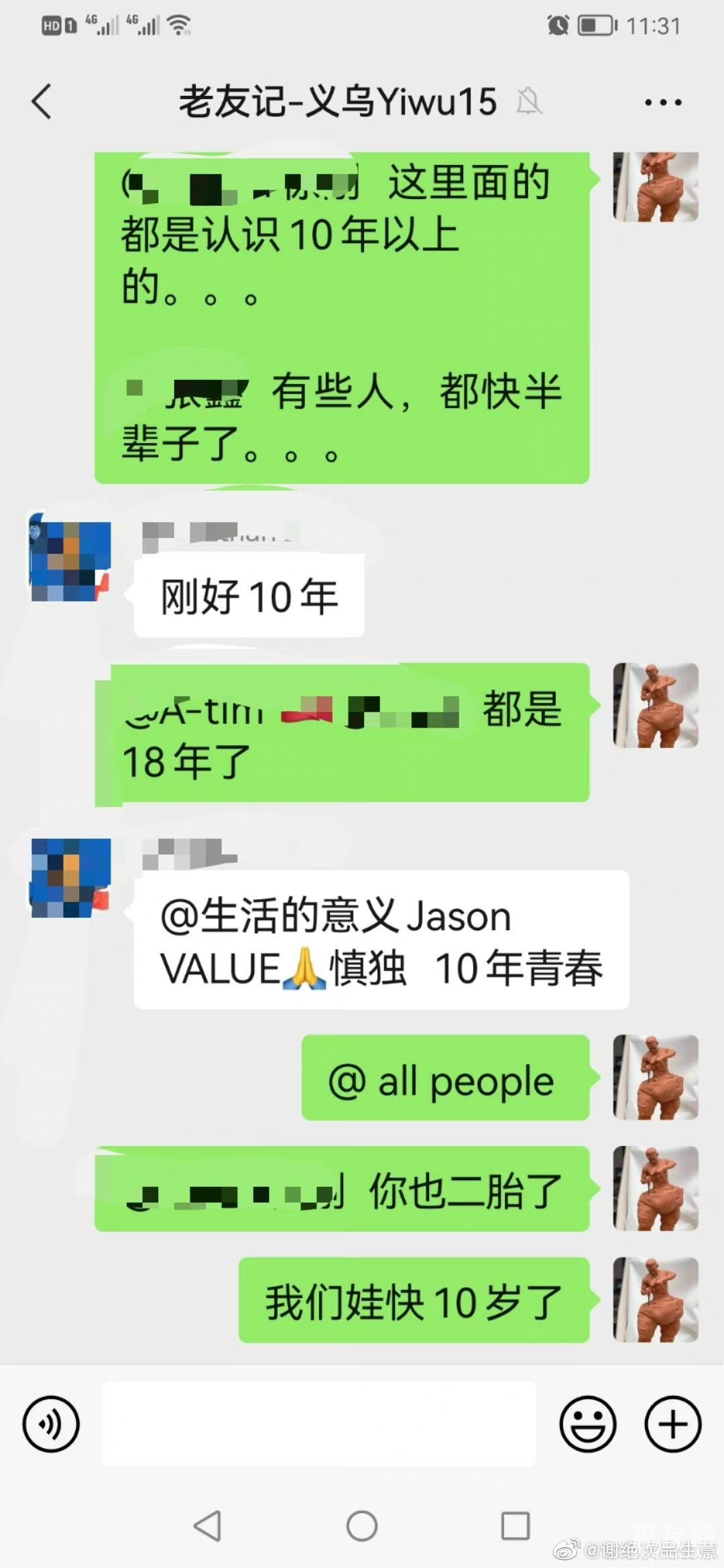Image resolution: width=724 pixels, height=1568 pixels.
Task: Tap own avatar beside @ all people
Action: point(656,1077)
